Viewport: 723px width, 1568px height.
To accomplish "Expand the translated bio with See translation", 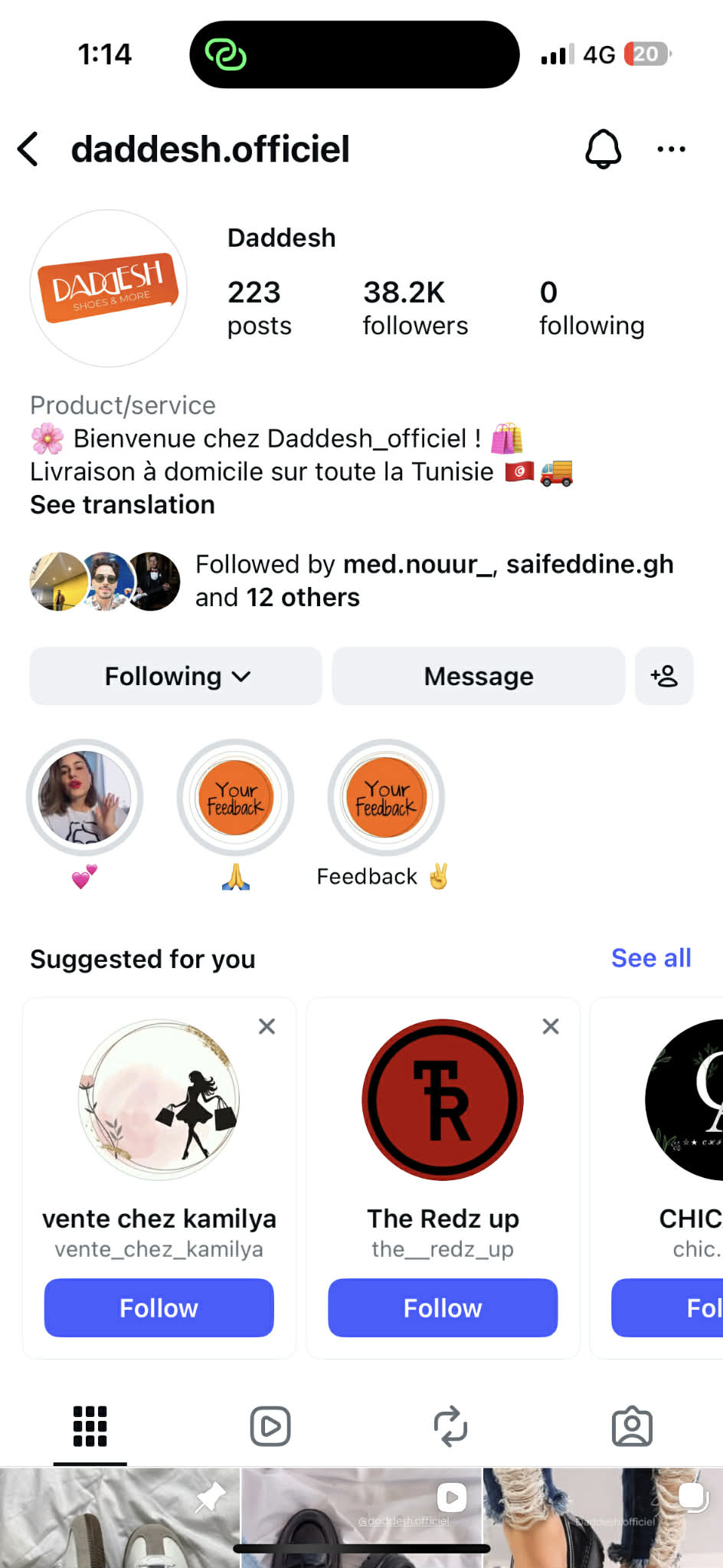I will [122, 504].
